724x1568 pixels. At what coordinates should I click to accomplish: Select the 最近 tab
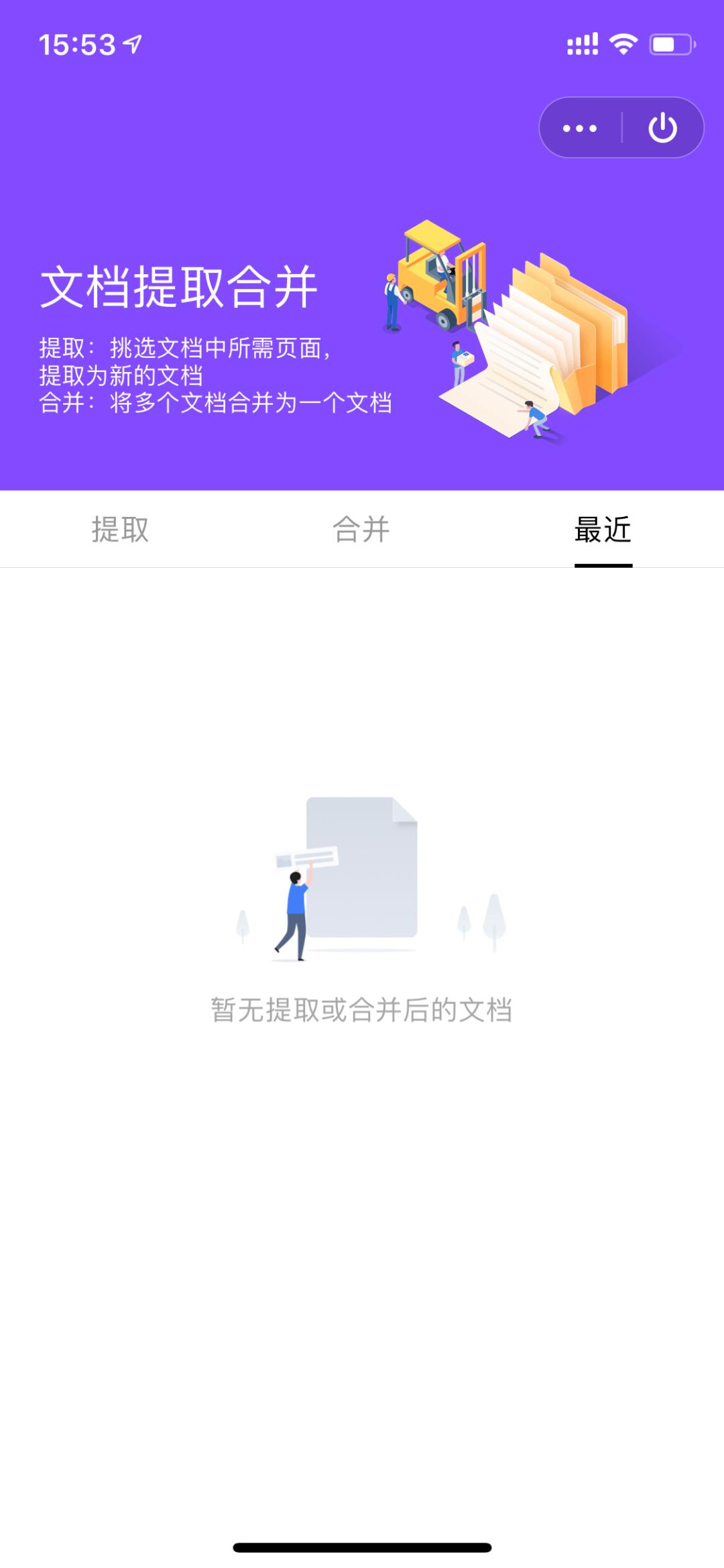(602, 530)
